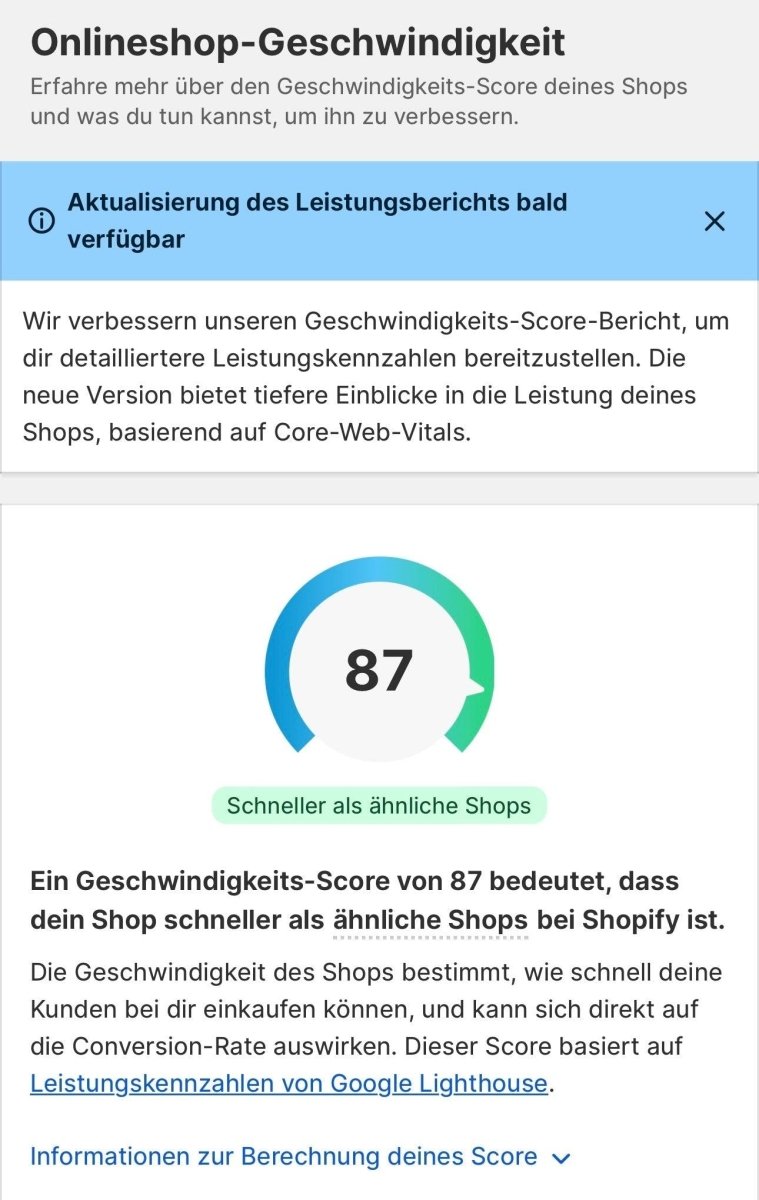Dismiss the Aktualisierung notification with the X
Viewport: 759px width, 1200px height.
click(715, 222)
